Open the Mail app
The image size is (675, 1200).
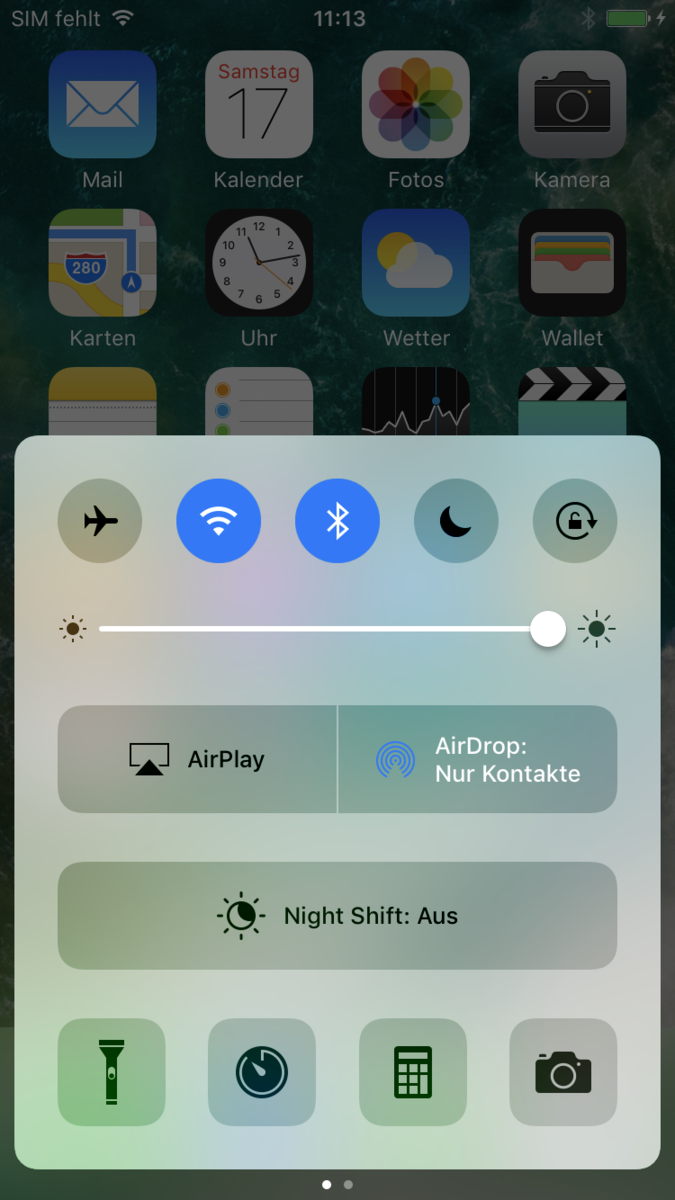tap(102, 104)
